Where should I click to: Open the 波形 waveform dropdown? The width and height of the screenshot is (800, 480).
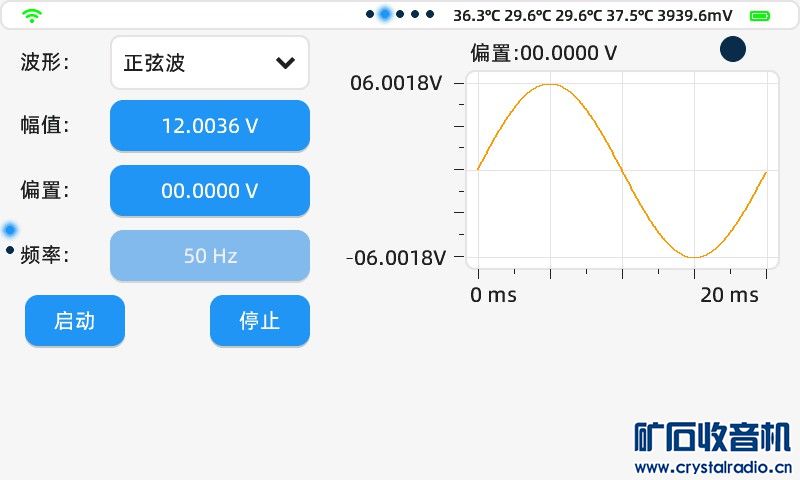pyautogui.click(x=209, y=63)
